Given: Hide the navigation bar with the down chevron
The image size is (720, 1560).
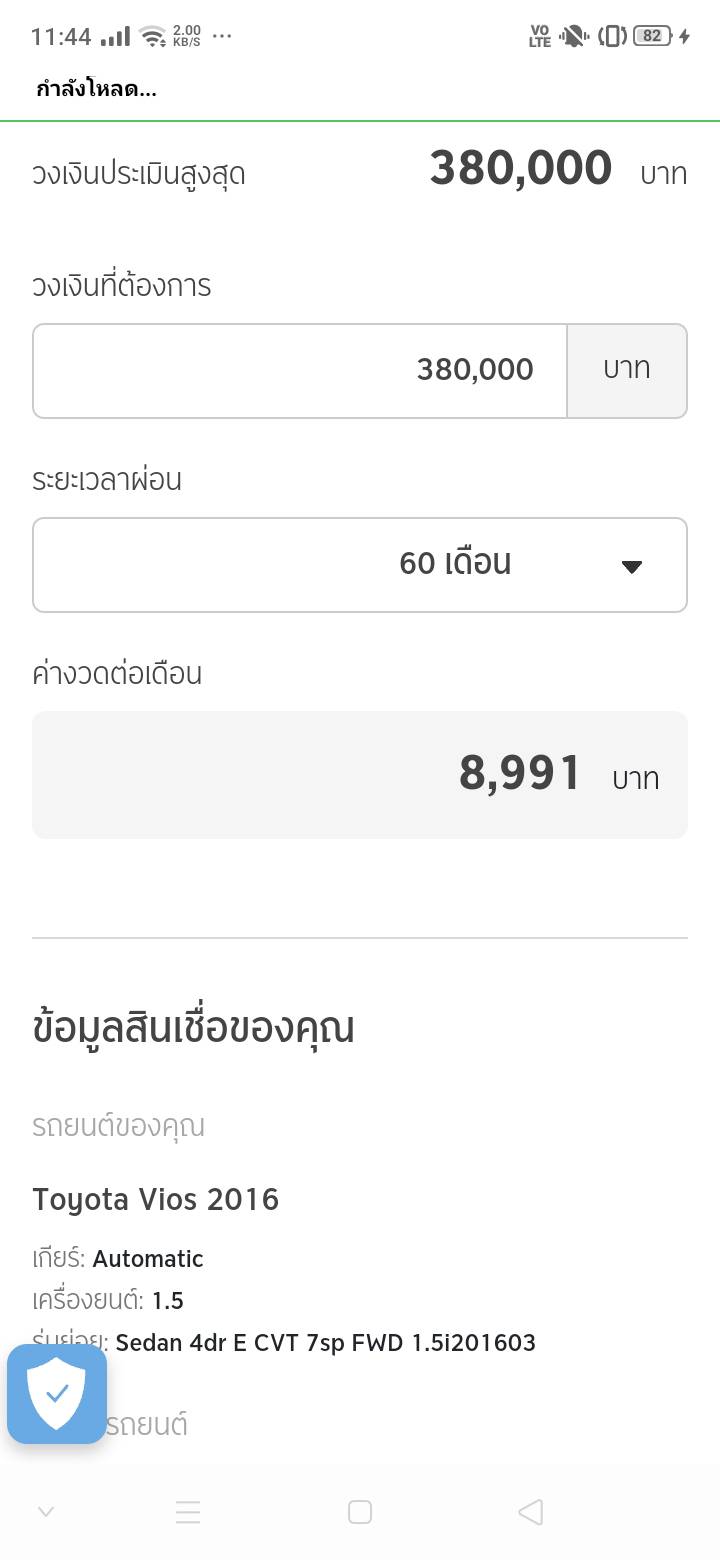Looking at the screenshot, I should [x=45, y=1512].
